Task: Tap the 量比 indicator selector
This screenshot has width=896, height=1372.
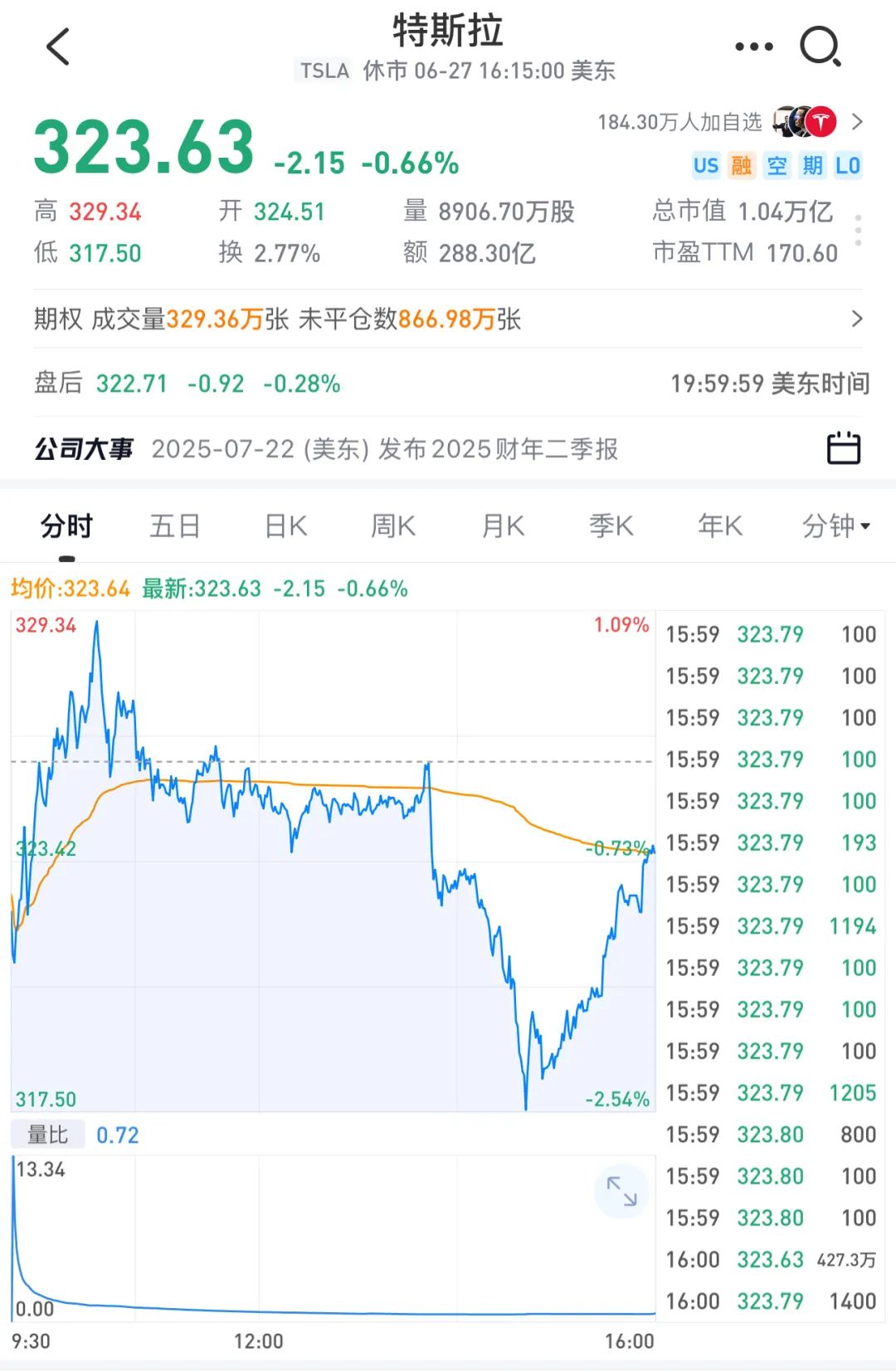Action: coord(47,1135)
